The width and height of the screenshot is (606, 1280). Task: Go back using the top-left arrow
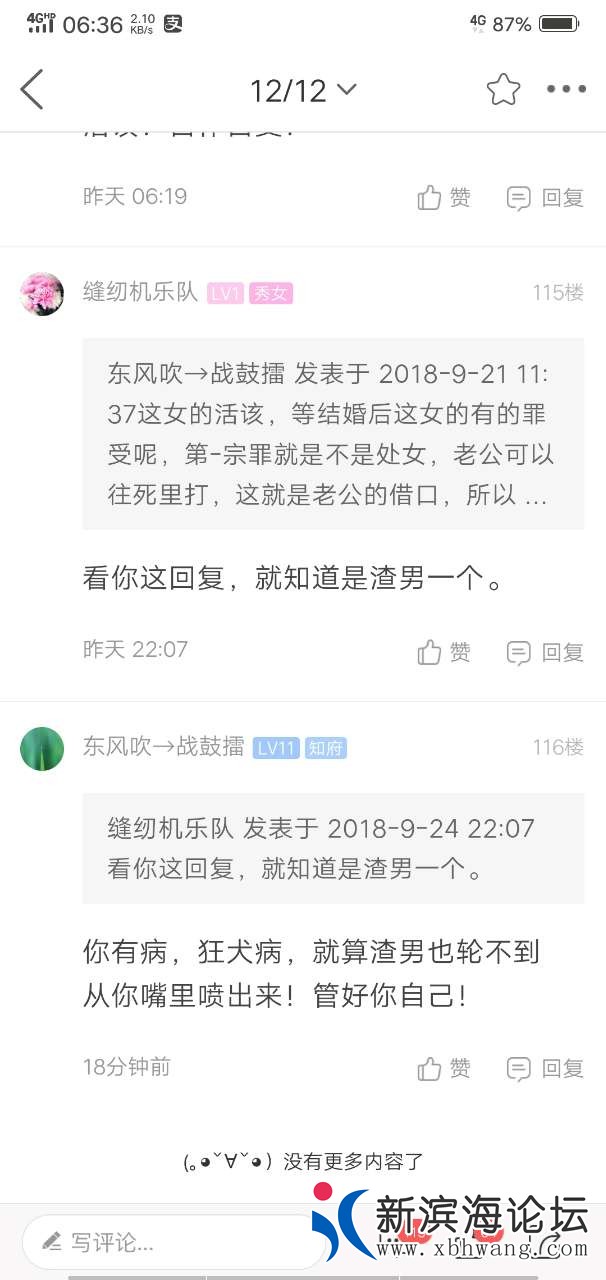(x=32, y=90)
